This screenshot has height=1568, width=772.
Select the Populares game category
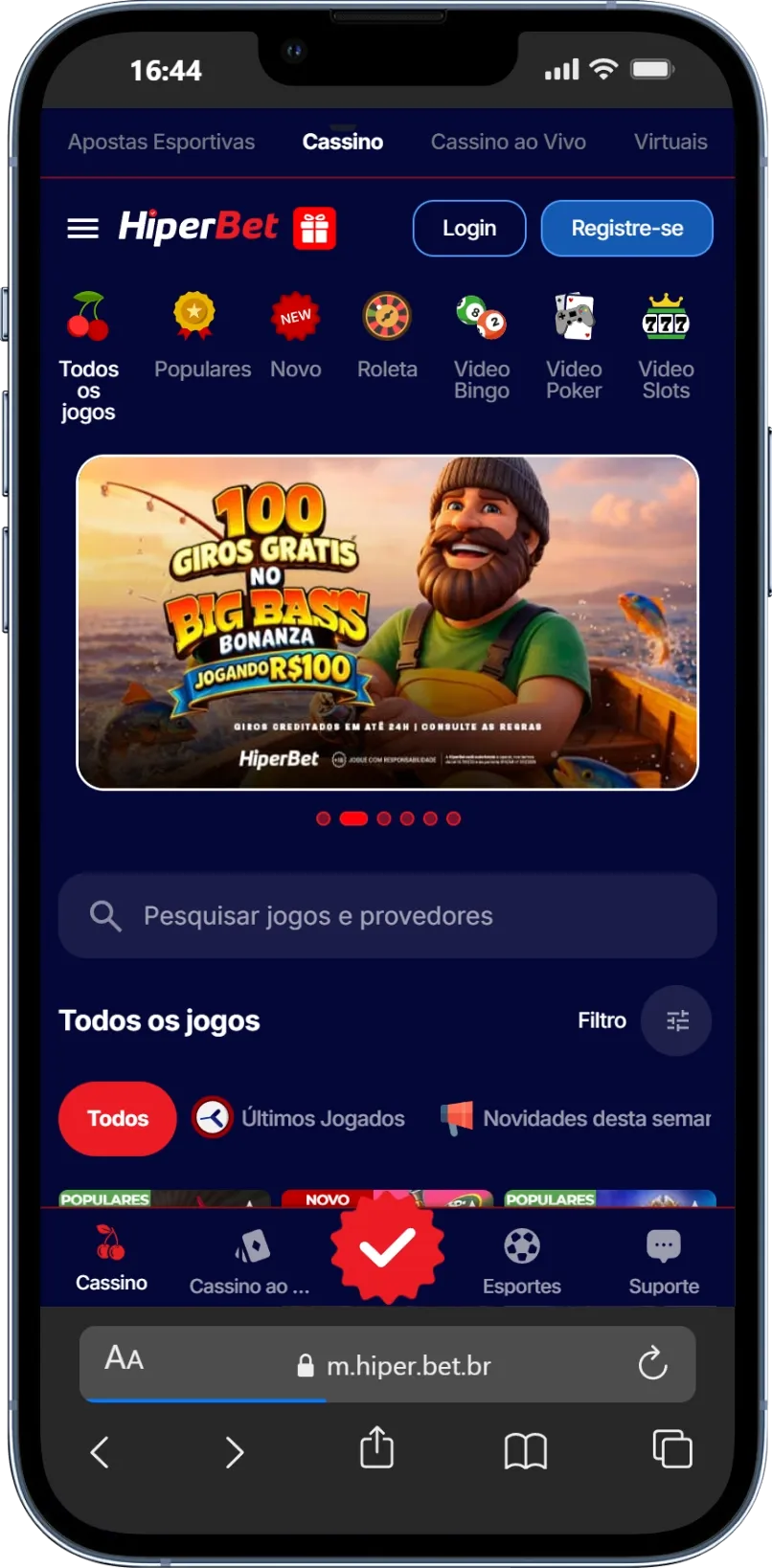coord(202,337)
